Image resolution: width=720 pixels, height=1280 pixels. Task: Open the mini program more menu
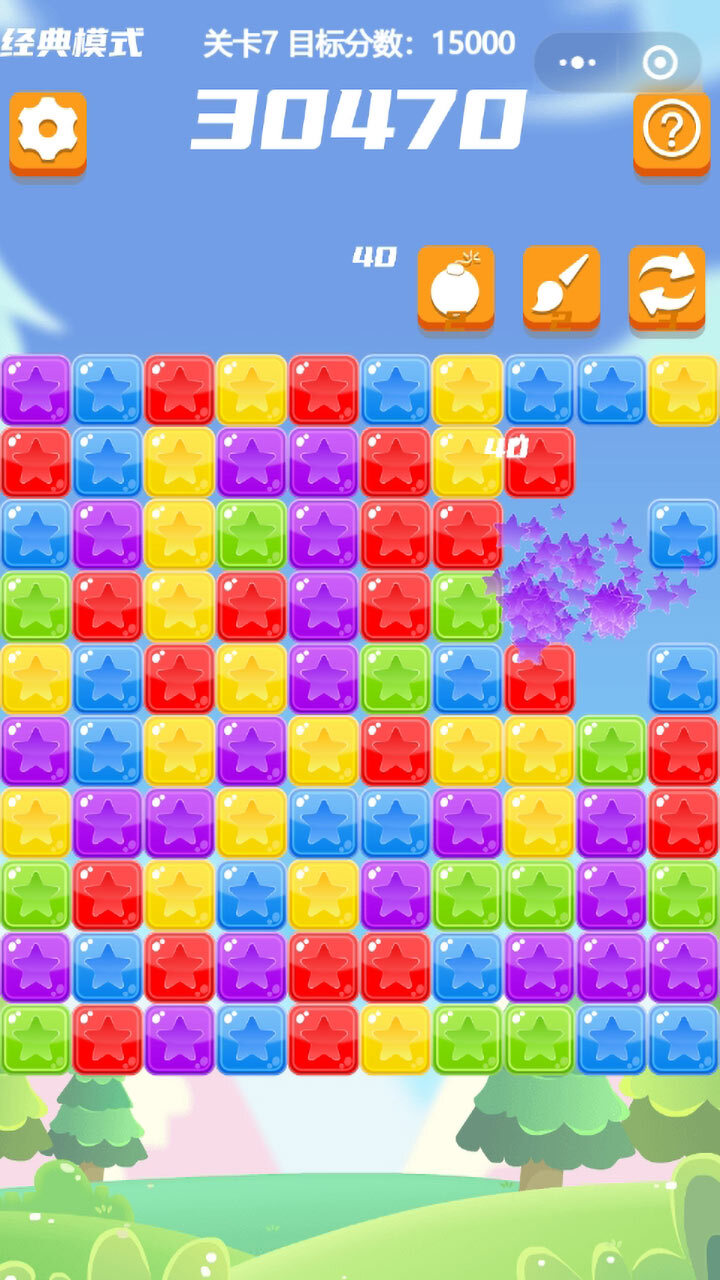pos(577,63)
